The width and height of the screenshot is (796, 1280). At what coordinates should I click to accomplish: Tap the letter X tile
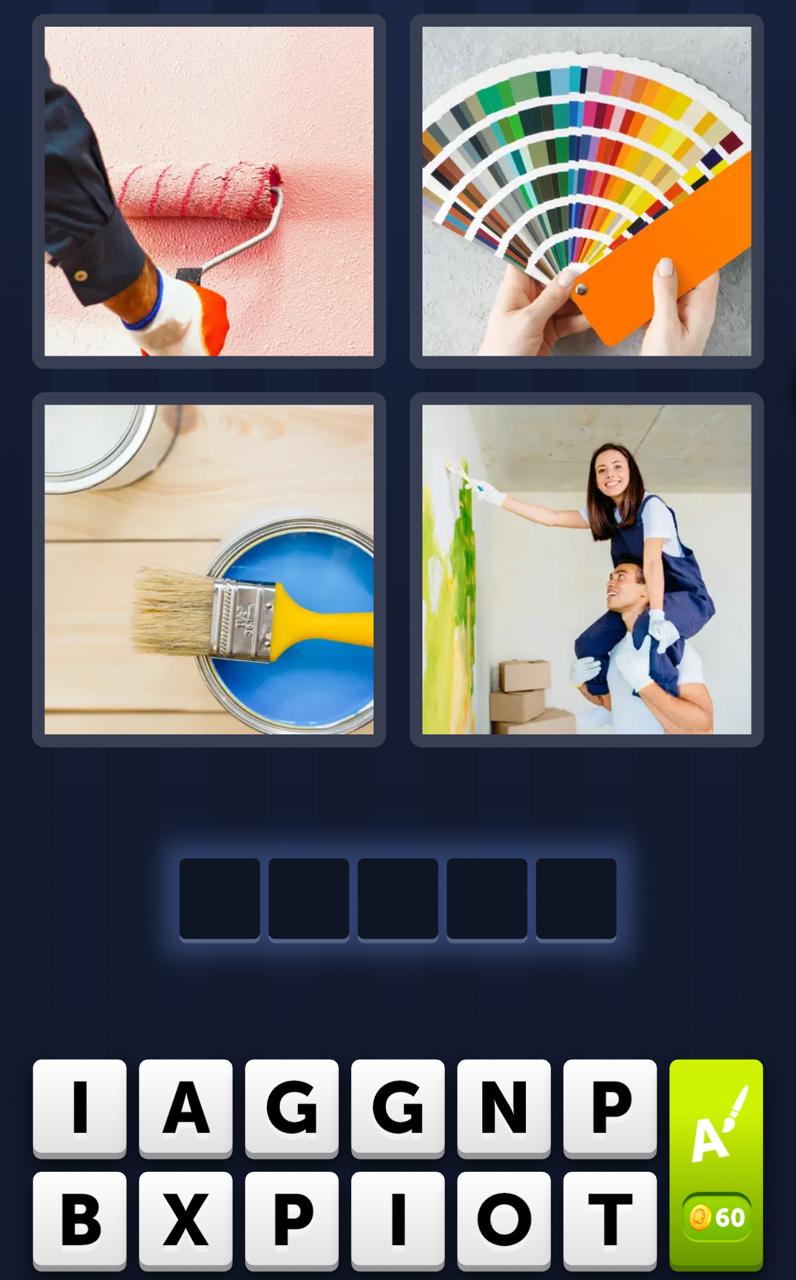click(x=186, y=1218)
